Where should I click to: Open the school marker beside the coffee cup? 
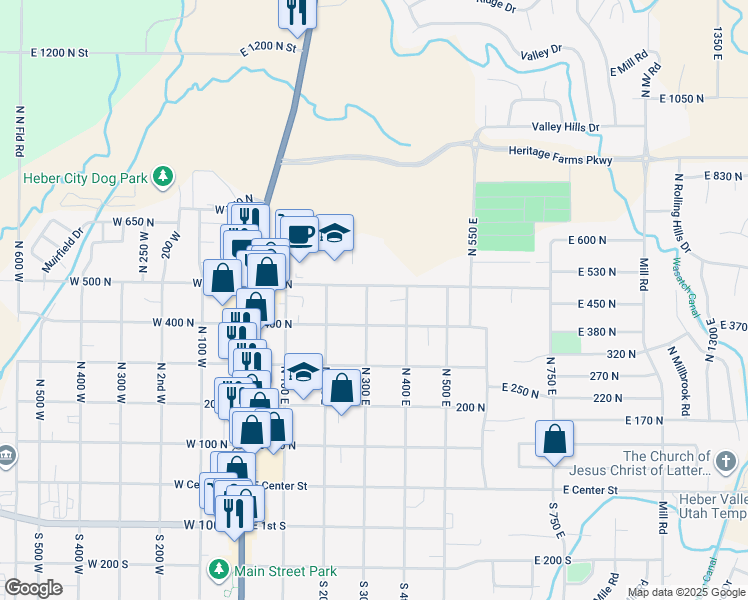tap(335, 235)
